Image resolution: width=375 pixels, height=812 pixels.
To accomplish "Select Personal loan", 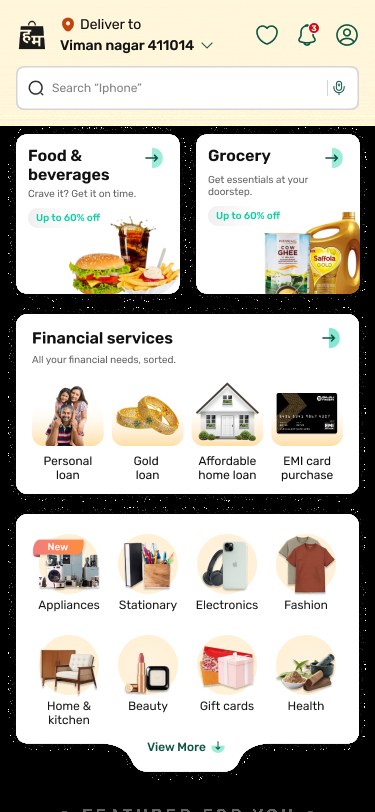I will (x=68, y=433).
